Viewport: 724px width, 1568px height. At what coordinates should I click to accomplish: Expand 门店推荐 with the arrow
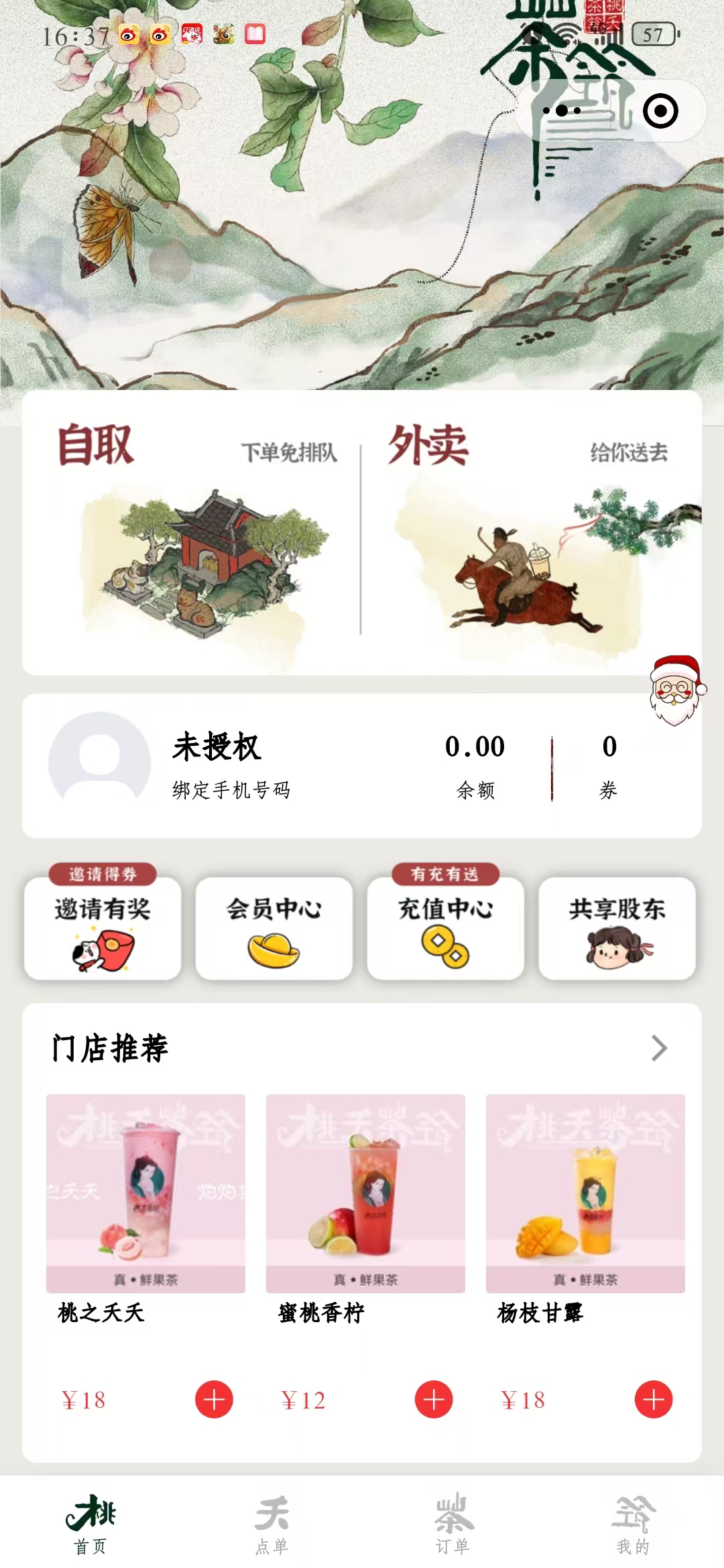coord(659,1048)
